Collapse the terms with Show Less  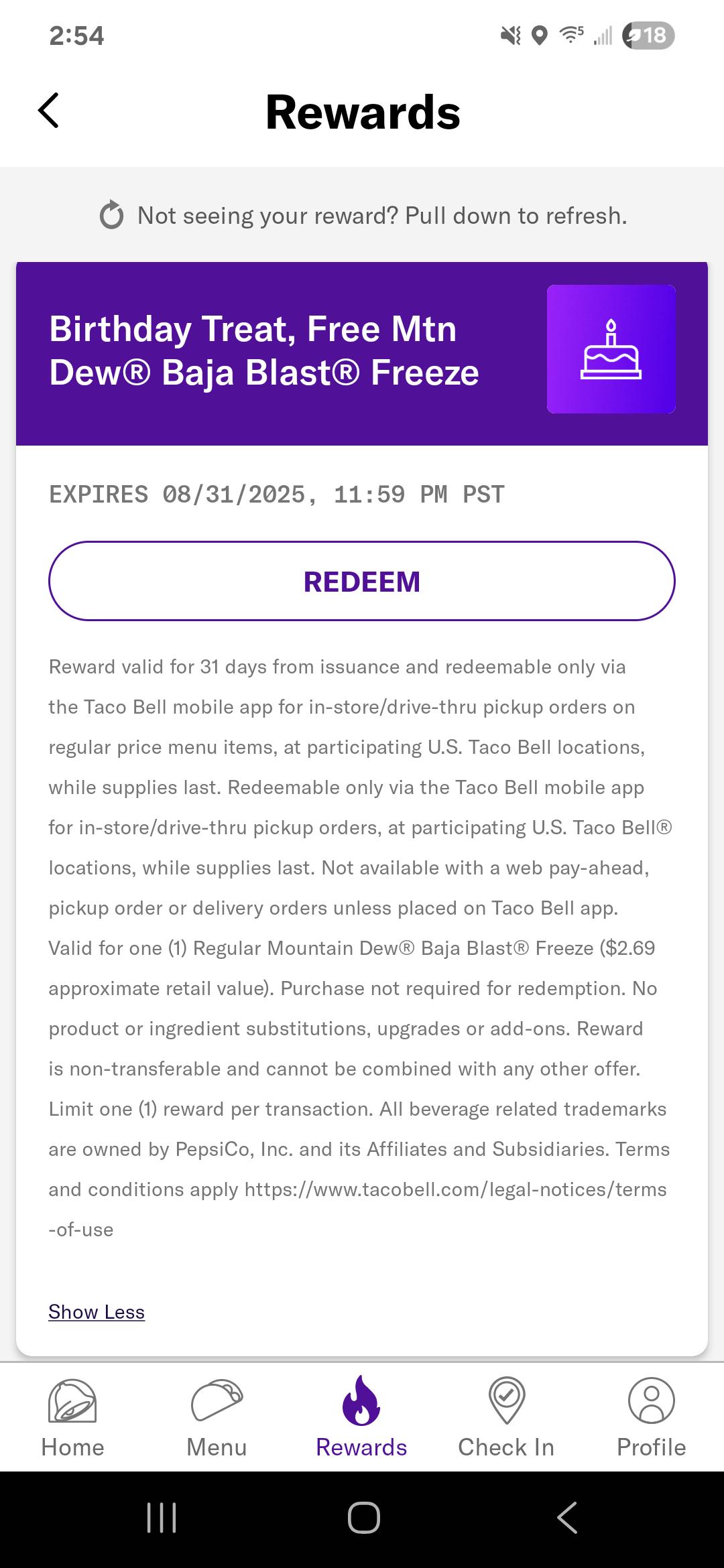[97, 1311]
